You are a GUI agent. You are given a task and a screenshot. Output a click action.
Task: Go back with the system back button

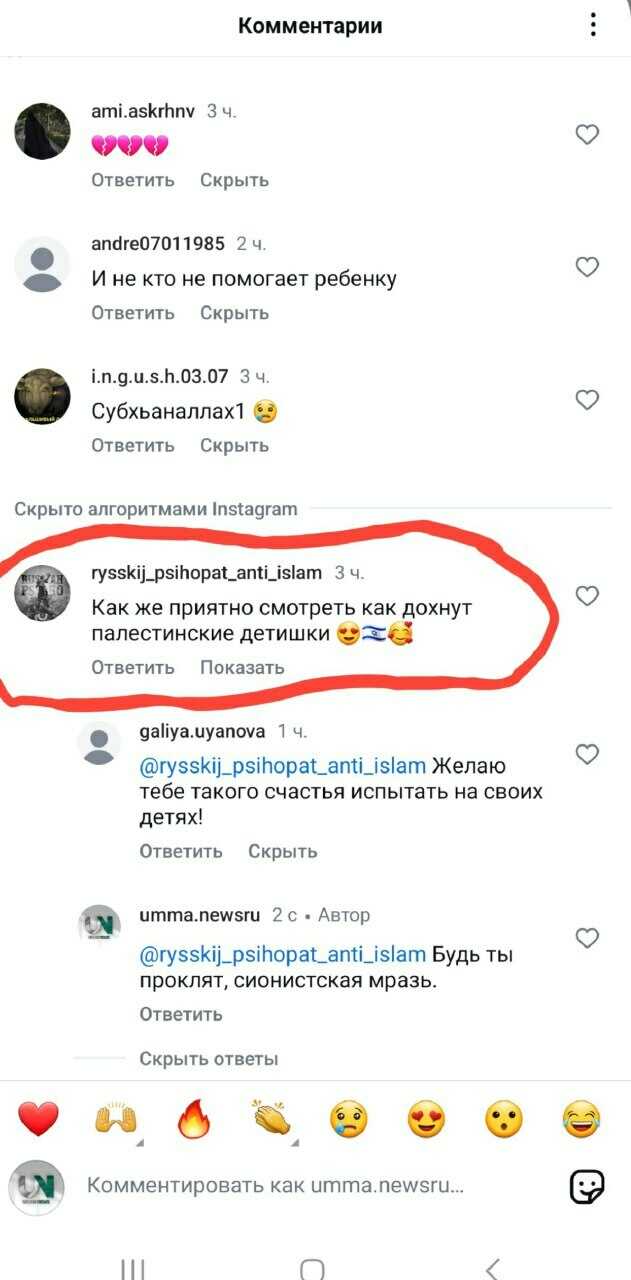pyautogui.click(x=492, y=1269)
